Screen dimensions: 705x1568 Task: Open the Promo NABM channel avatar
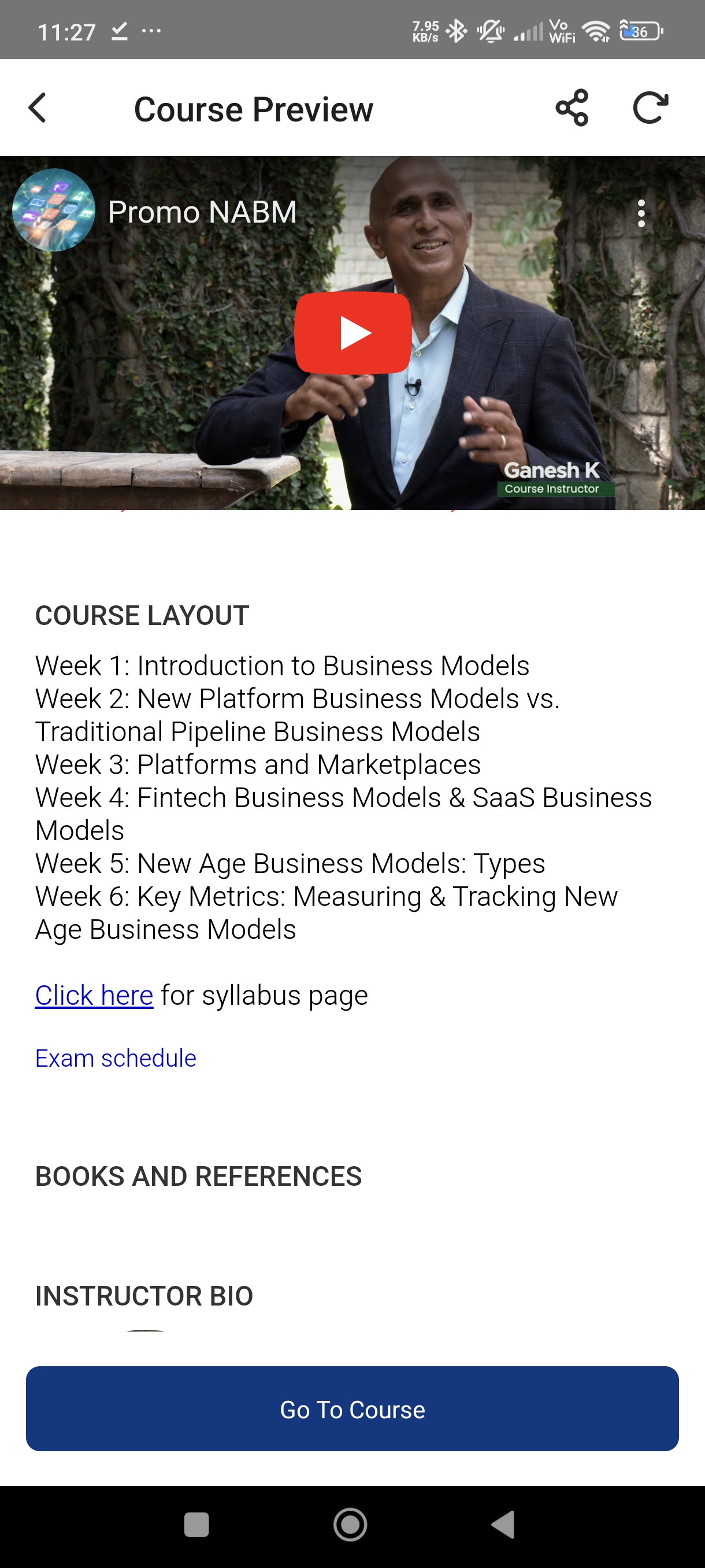click(54, 210)
